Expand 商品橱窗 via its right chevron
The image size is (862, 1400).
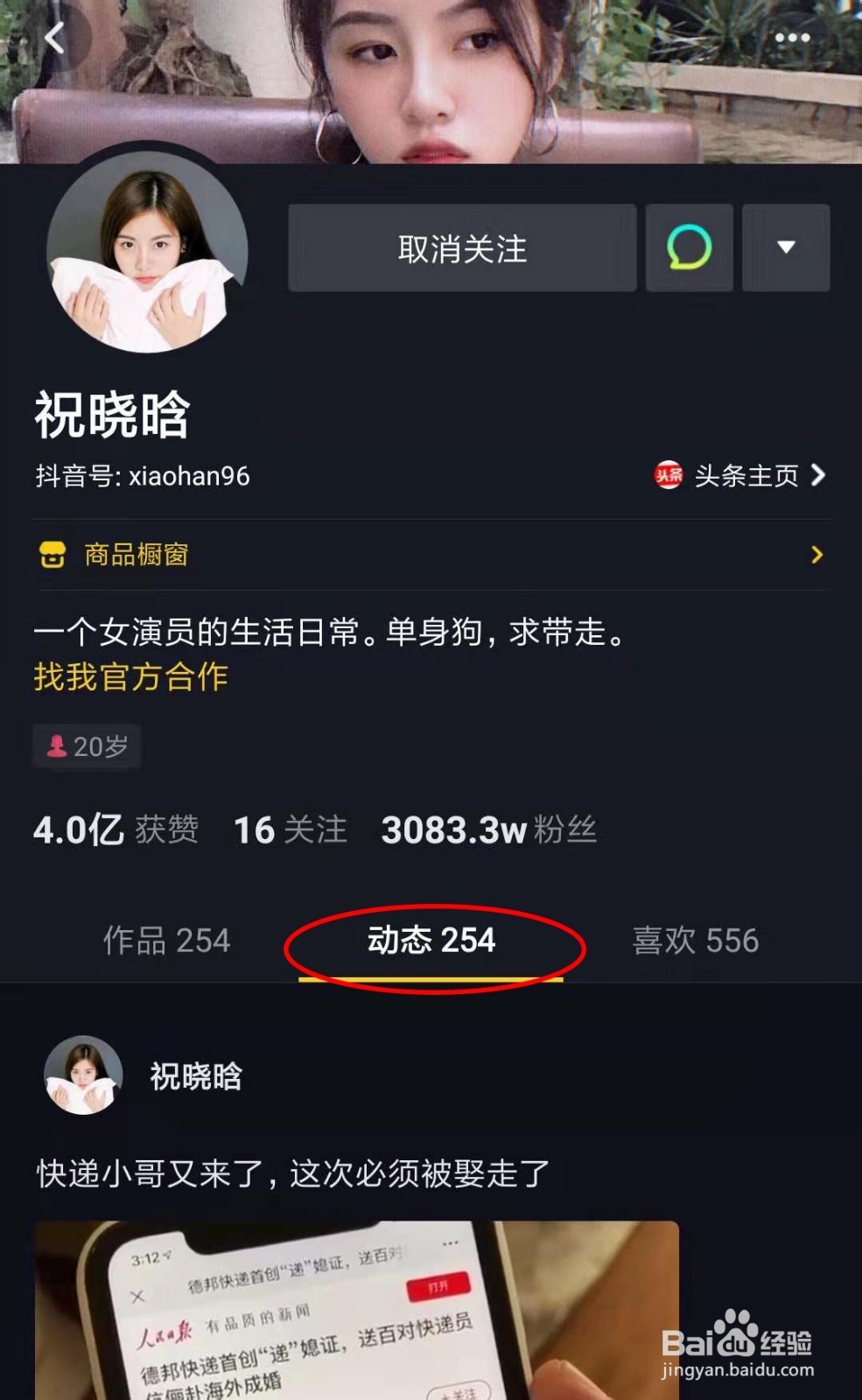point(816,555)
